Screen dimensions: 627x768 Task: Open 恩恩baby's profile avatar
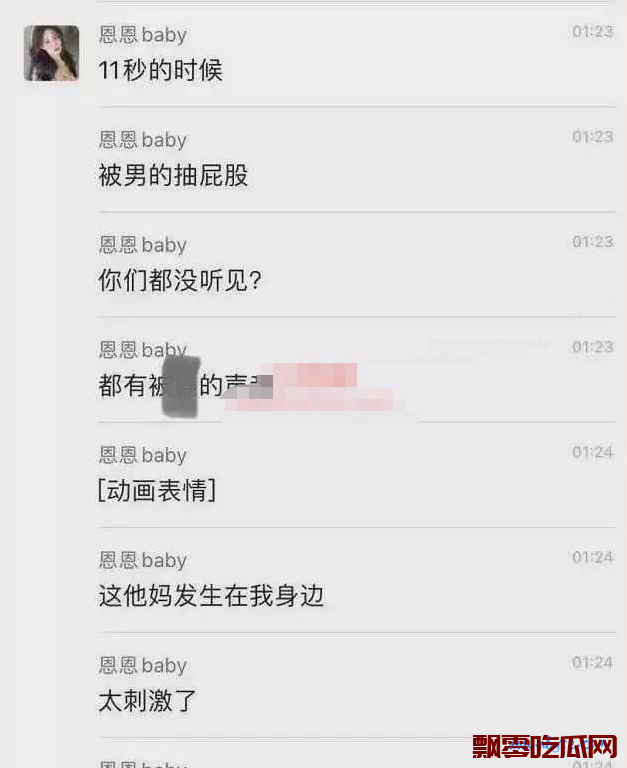[51, 54]
